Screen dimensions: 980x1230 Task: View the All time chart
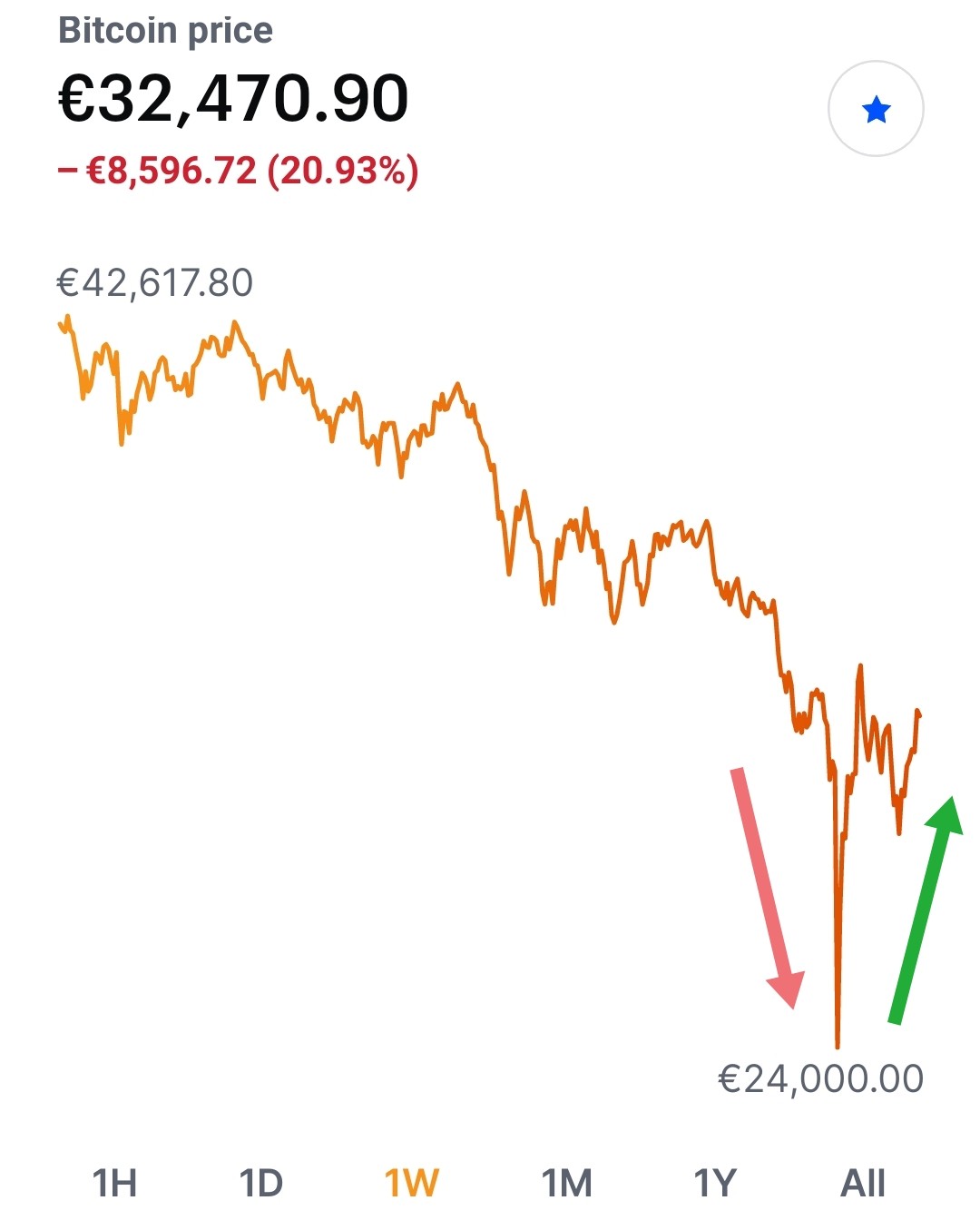[863, 1184]
